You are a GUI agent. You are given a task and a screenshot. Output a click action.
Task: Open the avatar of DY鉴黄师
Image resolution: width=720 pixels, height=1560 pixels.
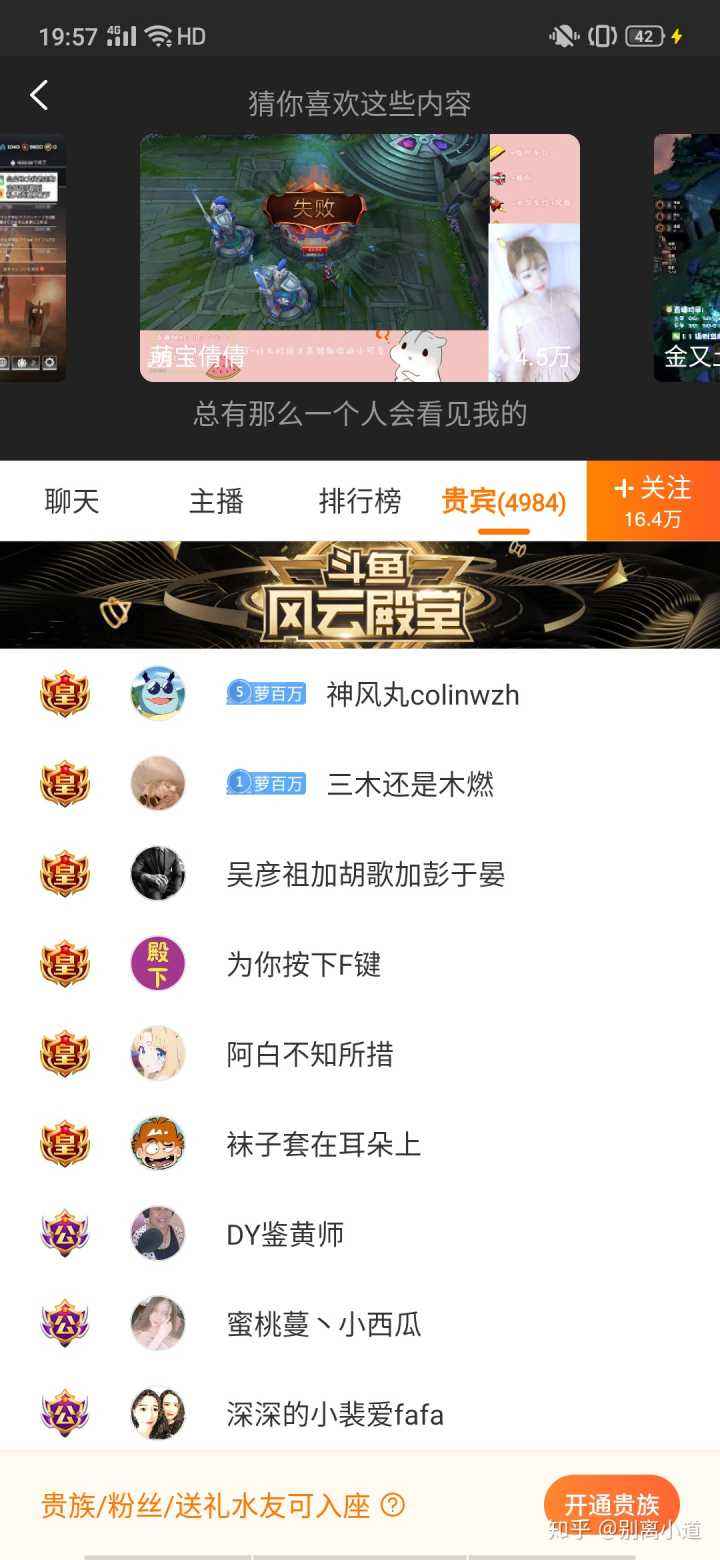pyautogui.click(x=157, y=1233)
